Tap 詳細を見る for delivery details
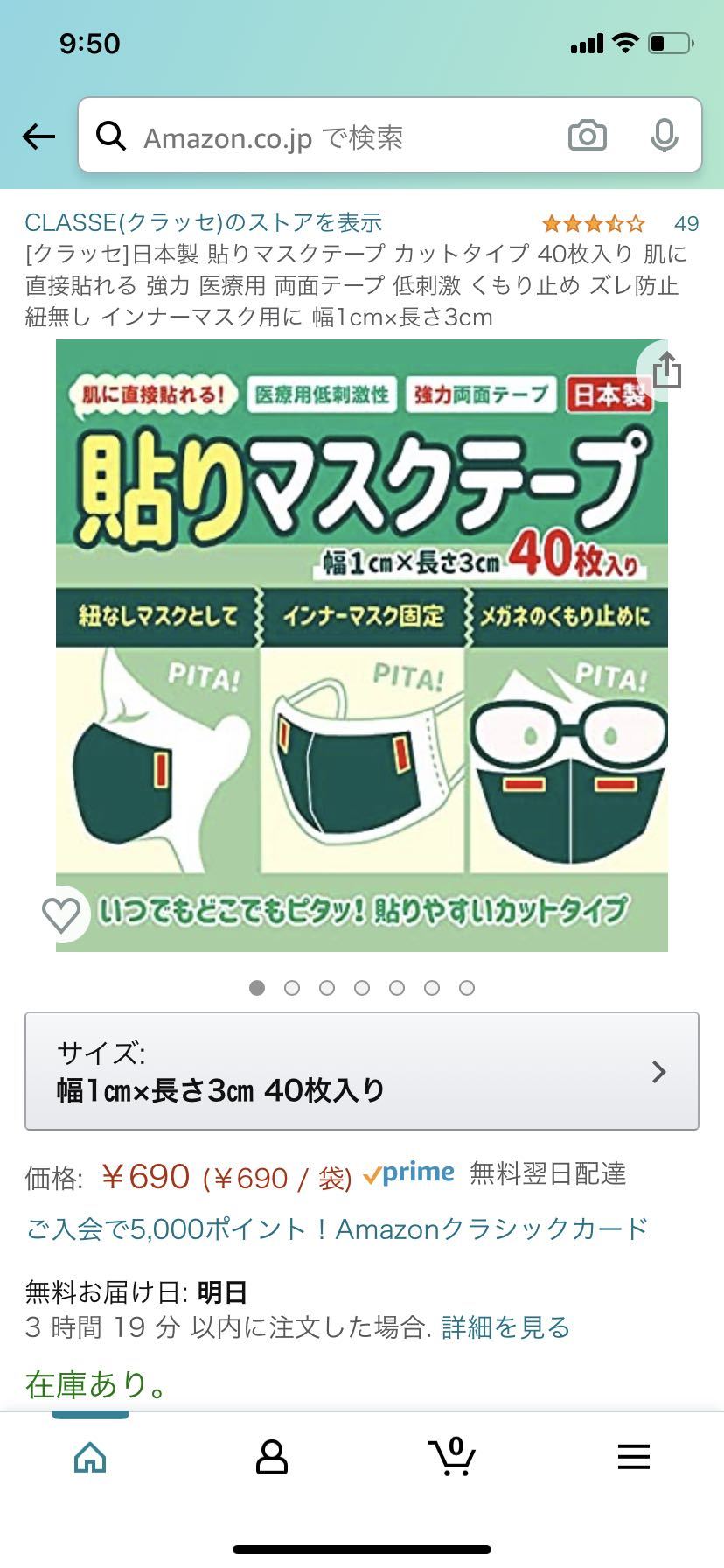The image size is (724, 1568). [x=505, y=1327]
